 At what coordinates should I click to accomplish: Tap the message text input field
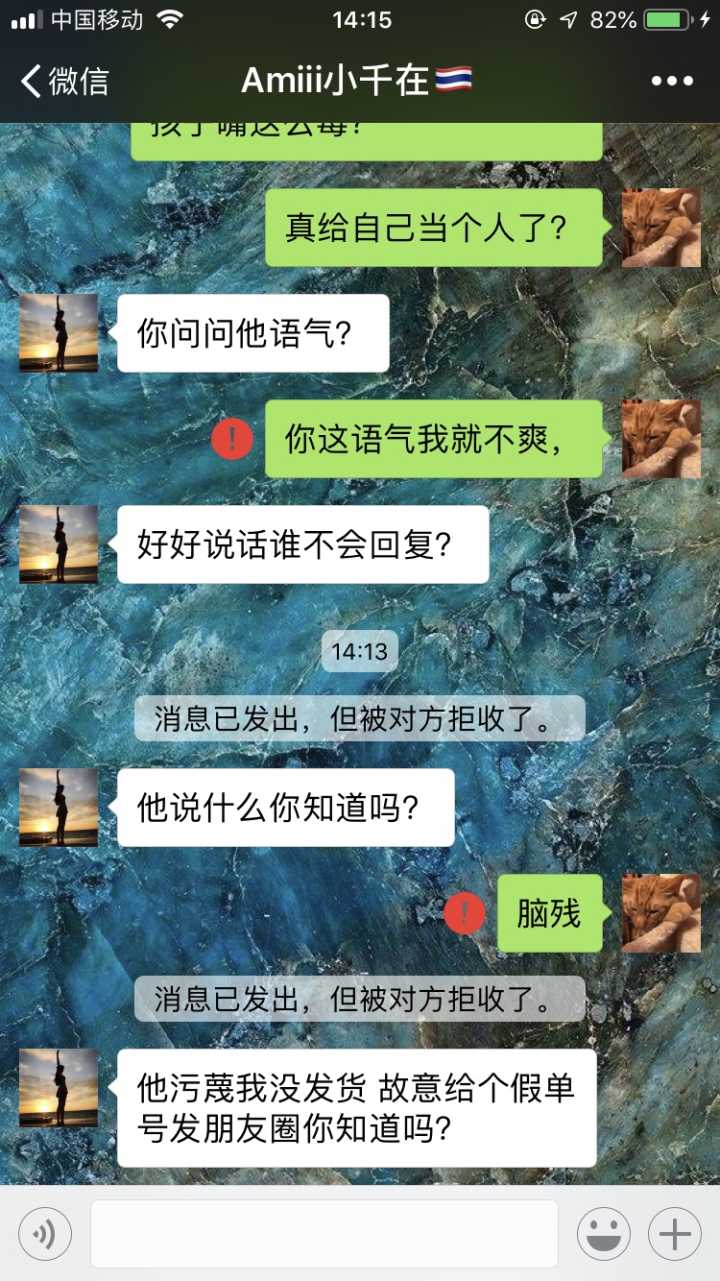pyautogui.click(x=324, y=1234)
